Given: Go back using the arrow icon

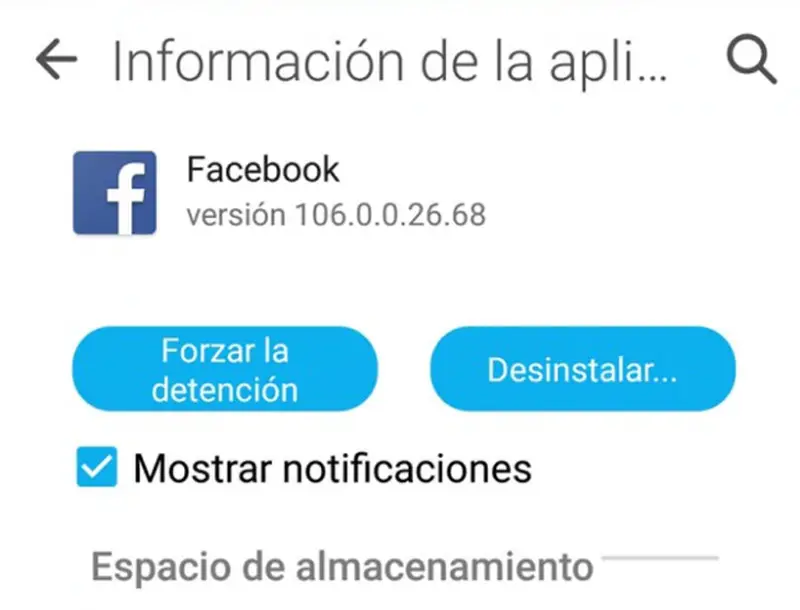Looking at the screenshot, I should tap(56, 61).
